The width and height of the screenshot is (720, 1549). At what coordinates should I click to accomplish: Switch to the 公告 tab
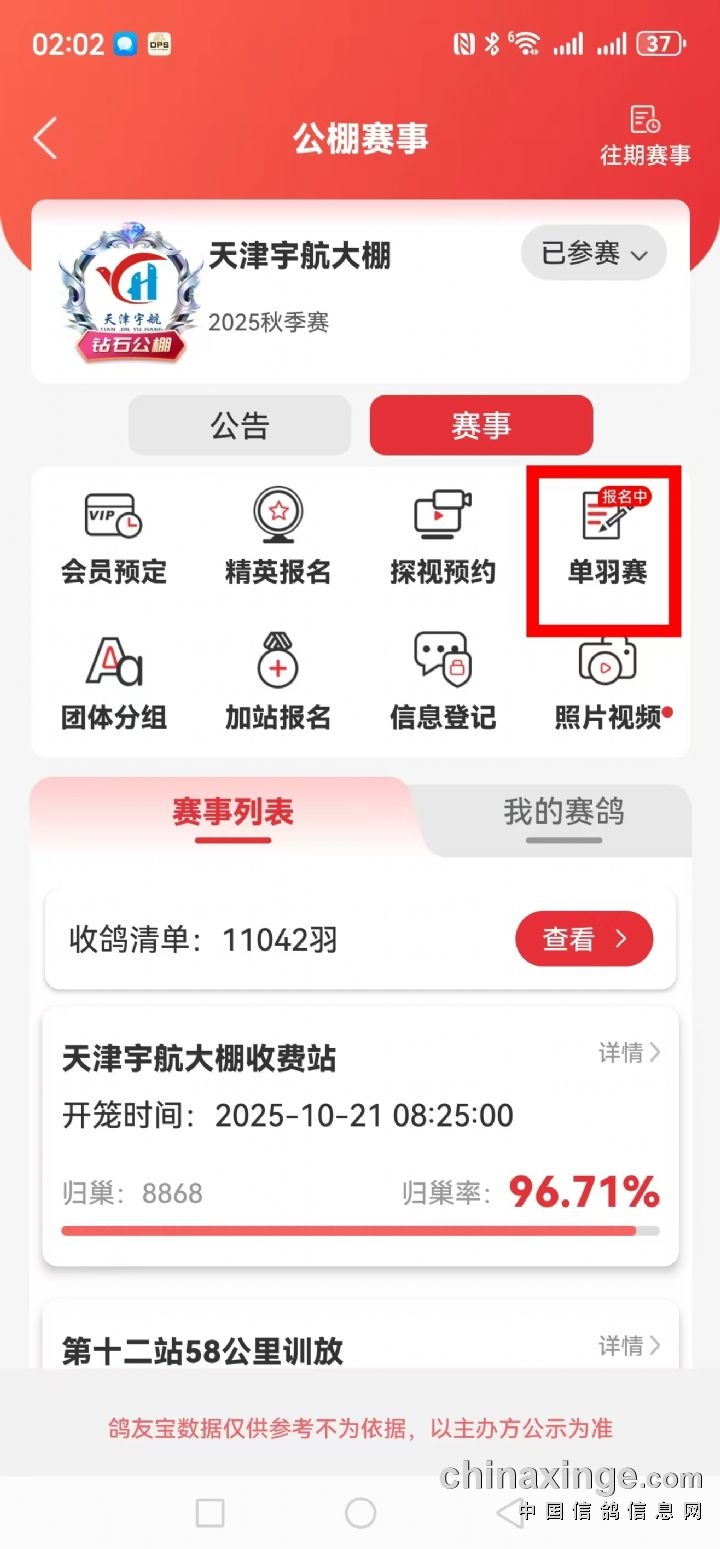click(x=240, y=426)
